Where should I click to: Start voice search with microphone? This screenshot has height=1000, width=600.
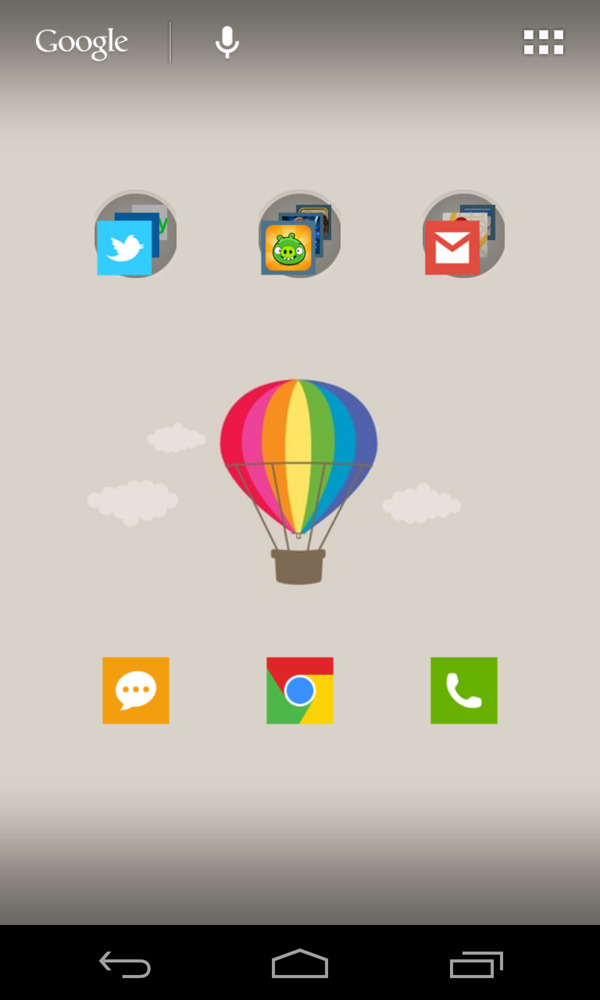coord(227,43)
